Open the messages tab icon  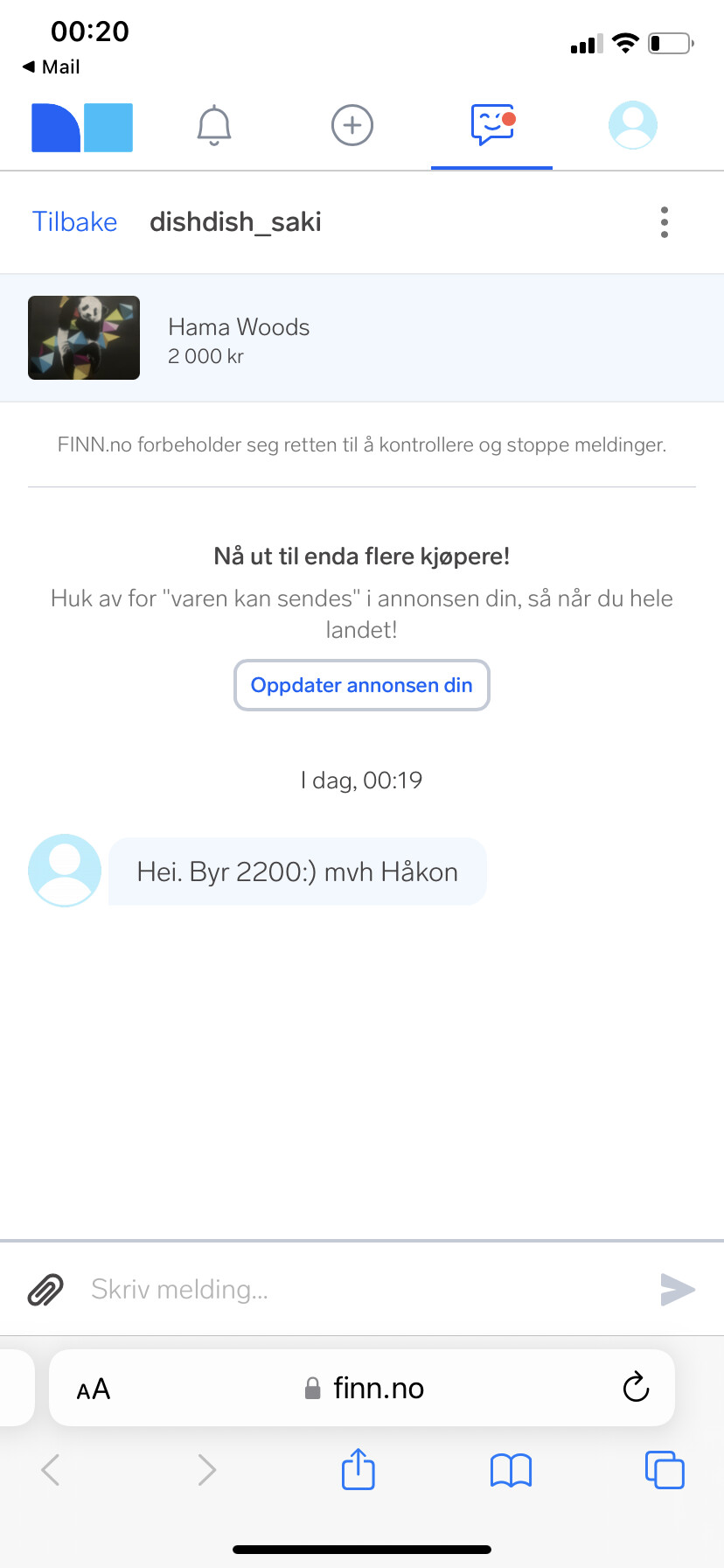click(x=492, y=125)
